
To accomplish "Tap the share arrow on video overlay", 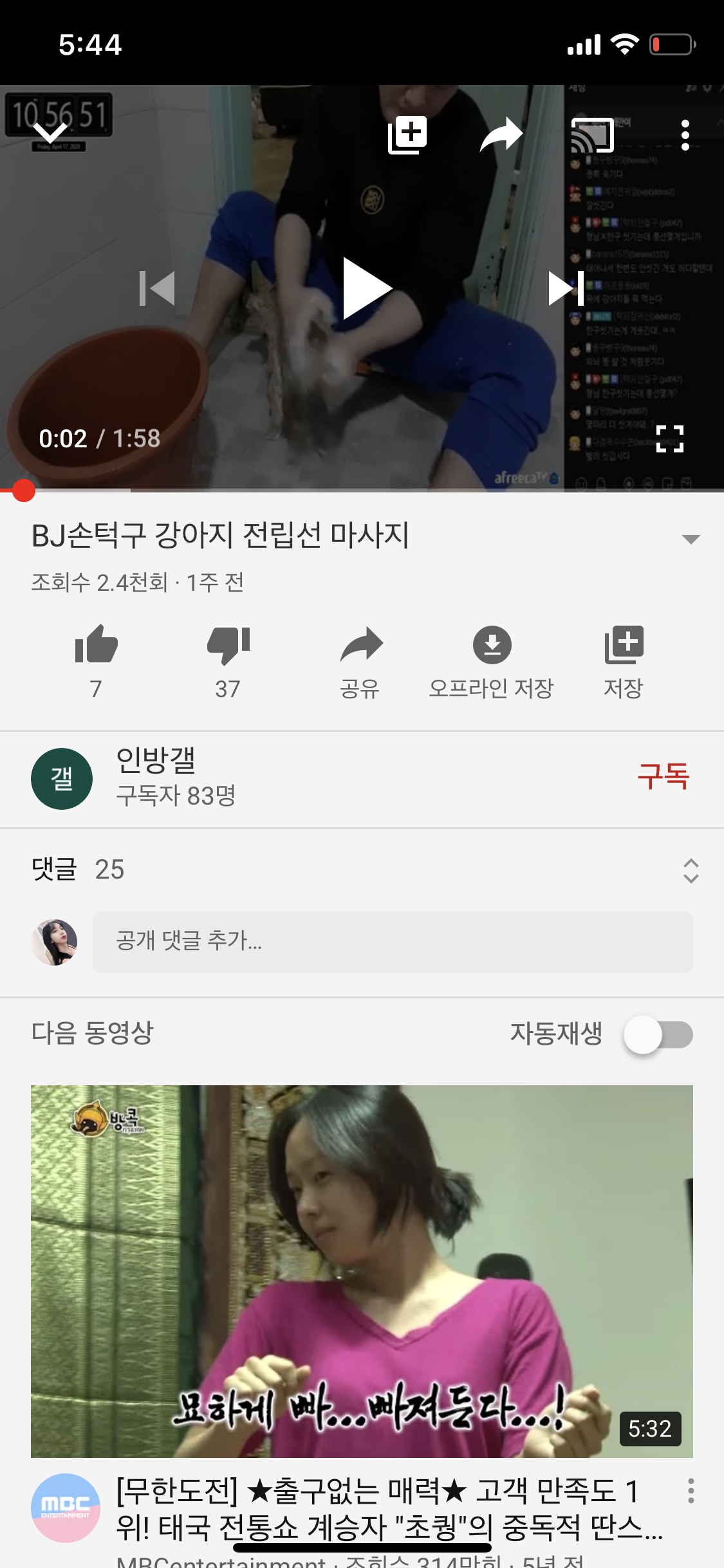I will coord(501,135).
